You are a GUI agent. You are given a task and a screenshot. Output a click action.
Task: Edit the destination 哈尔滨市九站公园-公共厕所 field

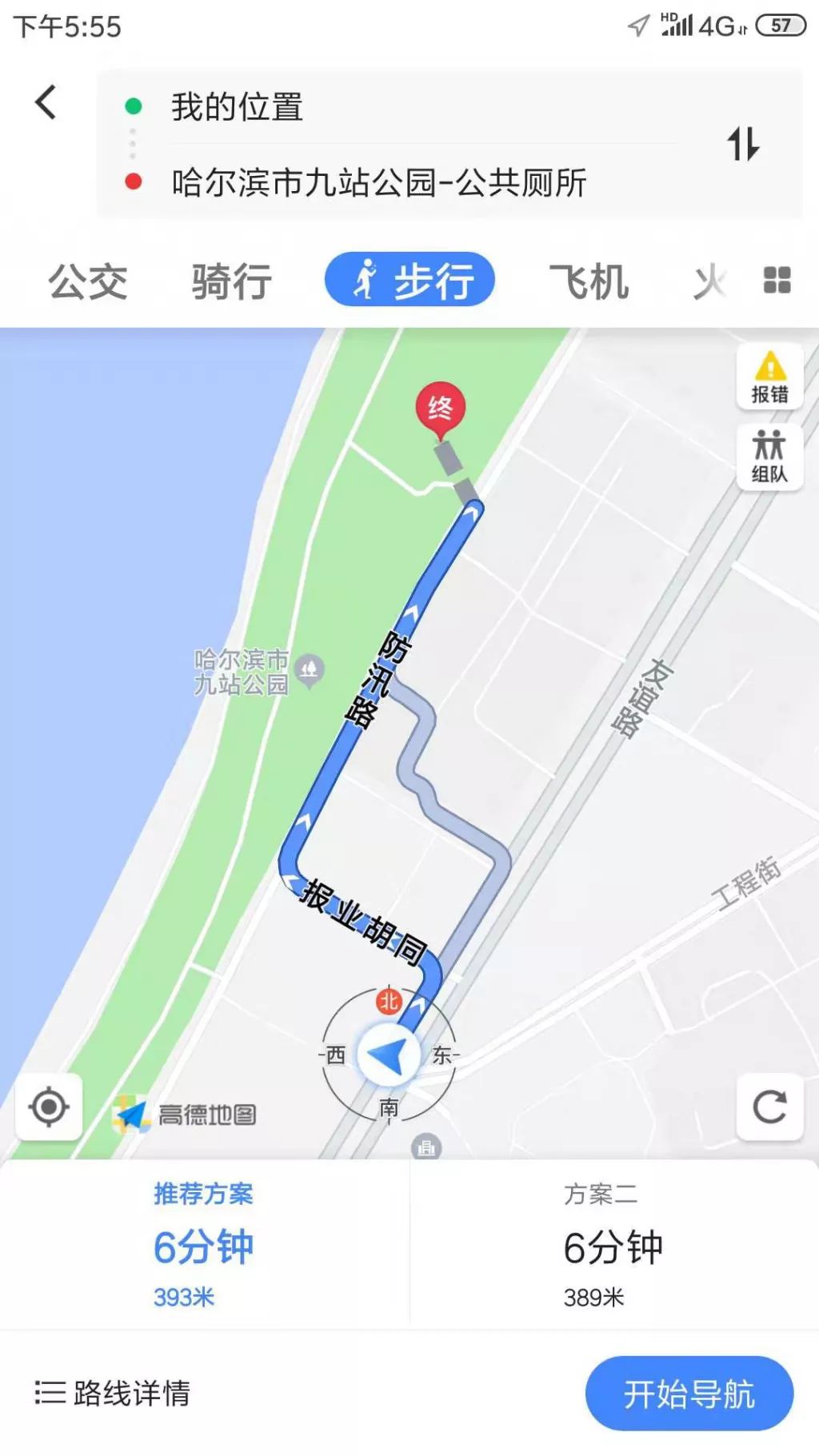pyautogui.click(x=424, y=182)
